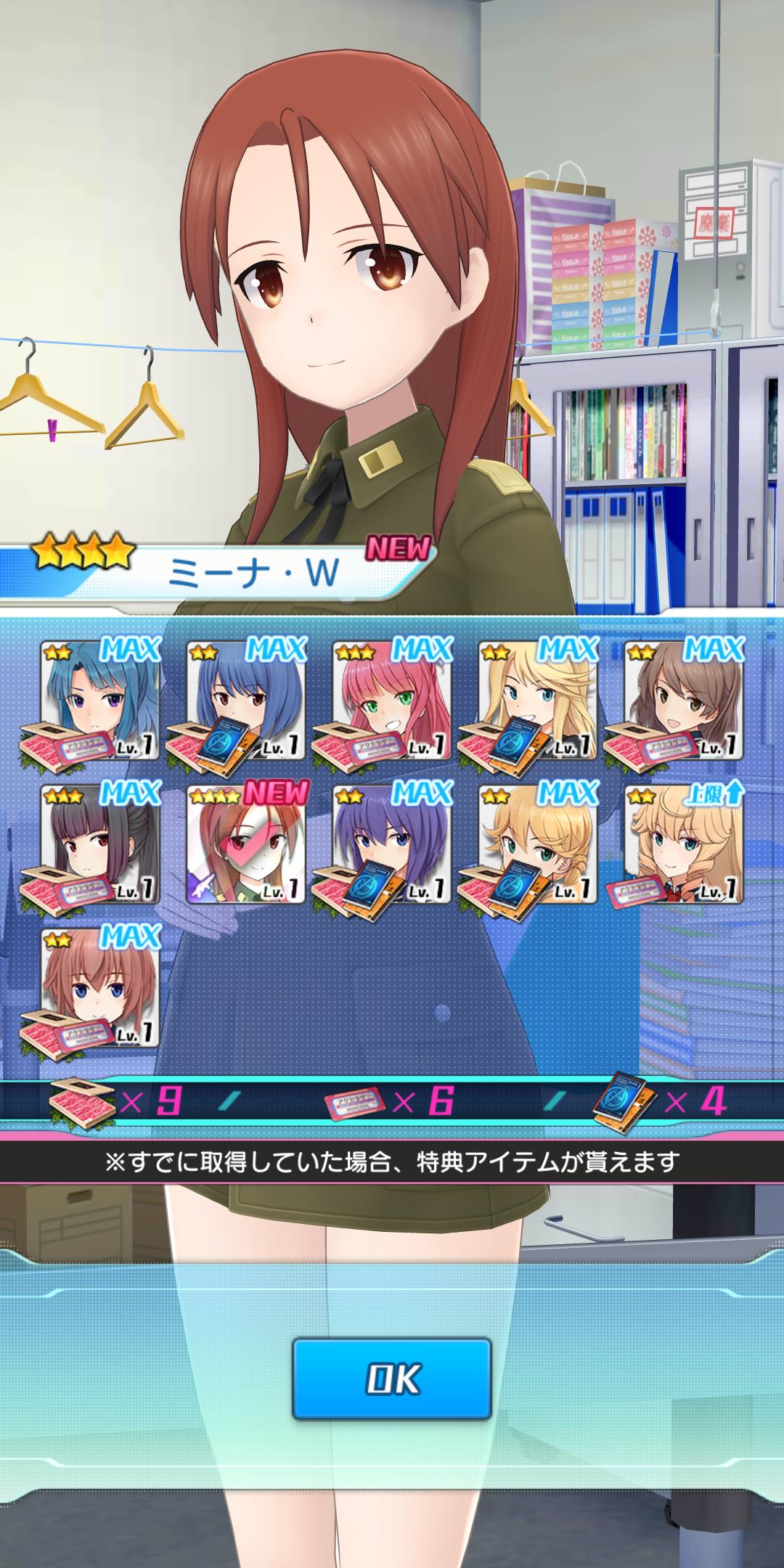
Task: Open the NEW four-star red-haired character card
Action: point(247,844)
